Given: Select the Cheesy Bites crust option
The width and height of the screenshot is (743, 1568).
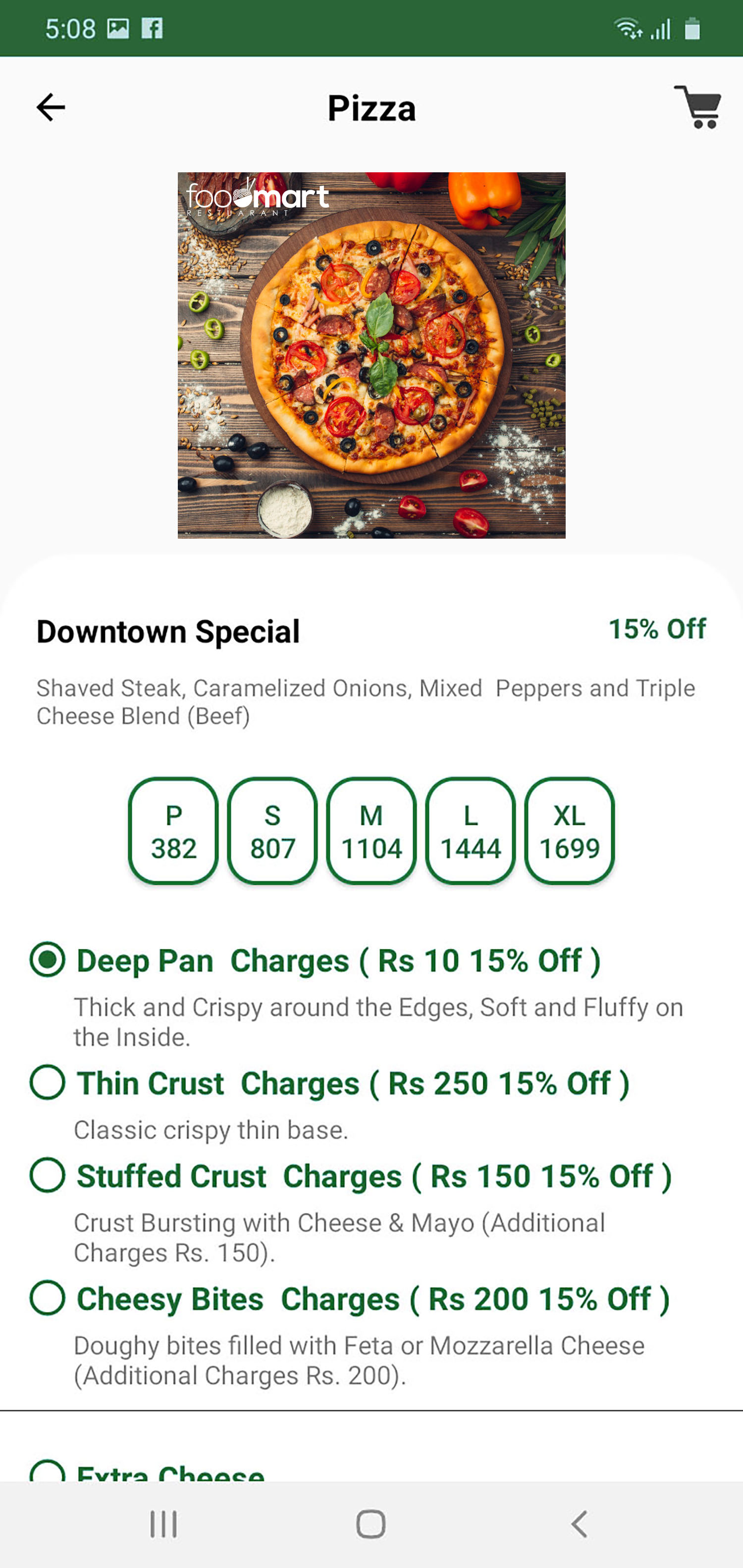Looking at the screenshot, I should (x=48, y=1298).
